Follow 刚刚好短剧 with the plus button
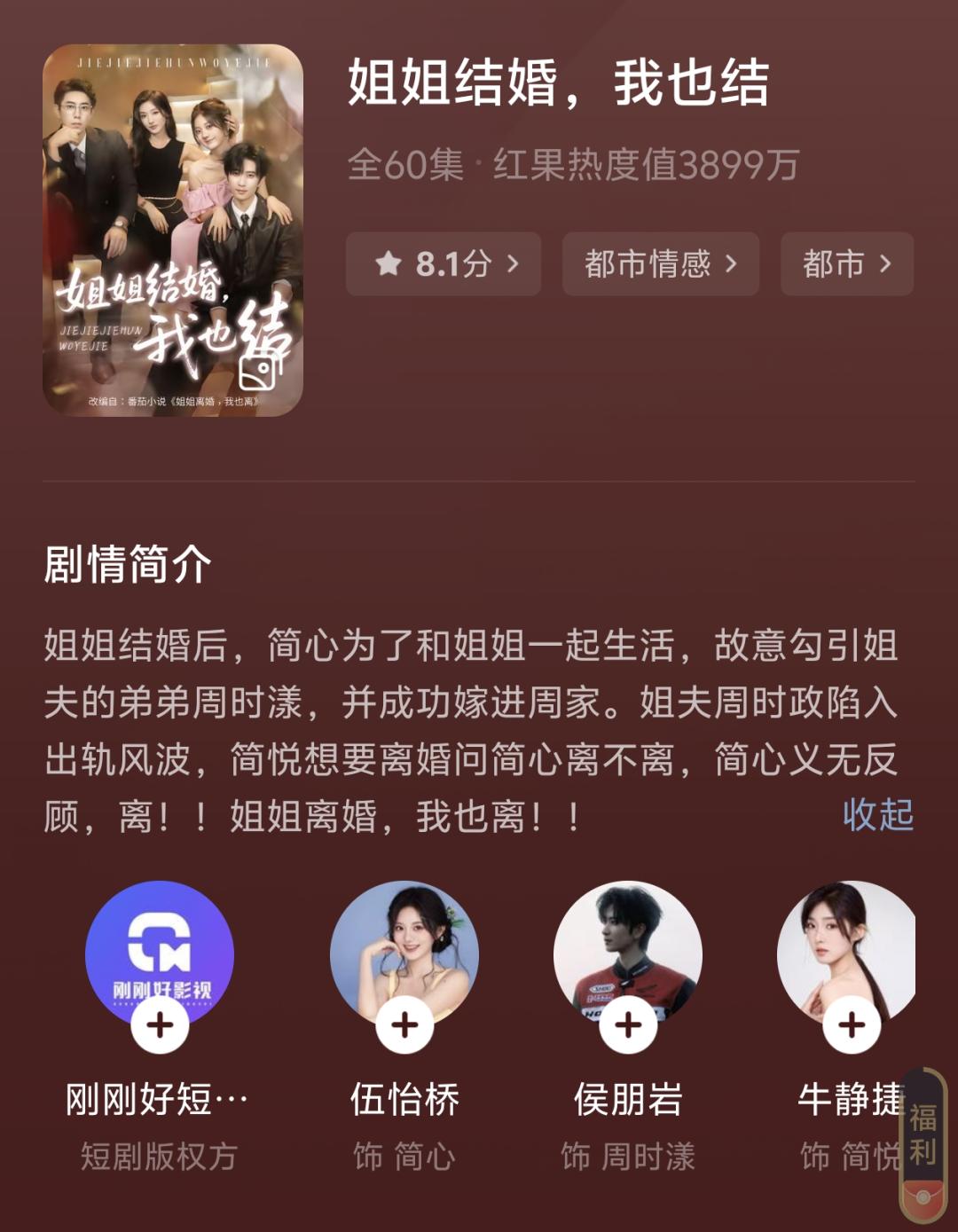958x1232 pixels. tap(160, 1025)
